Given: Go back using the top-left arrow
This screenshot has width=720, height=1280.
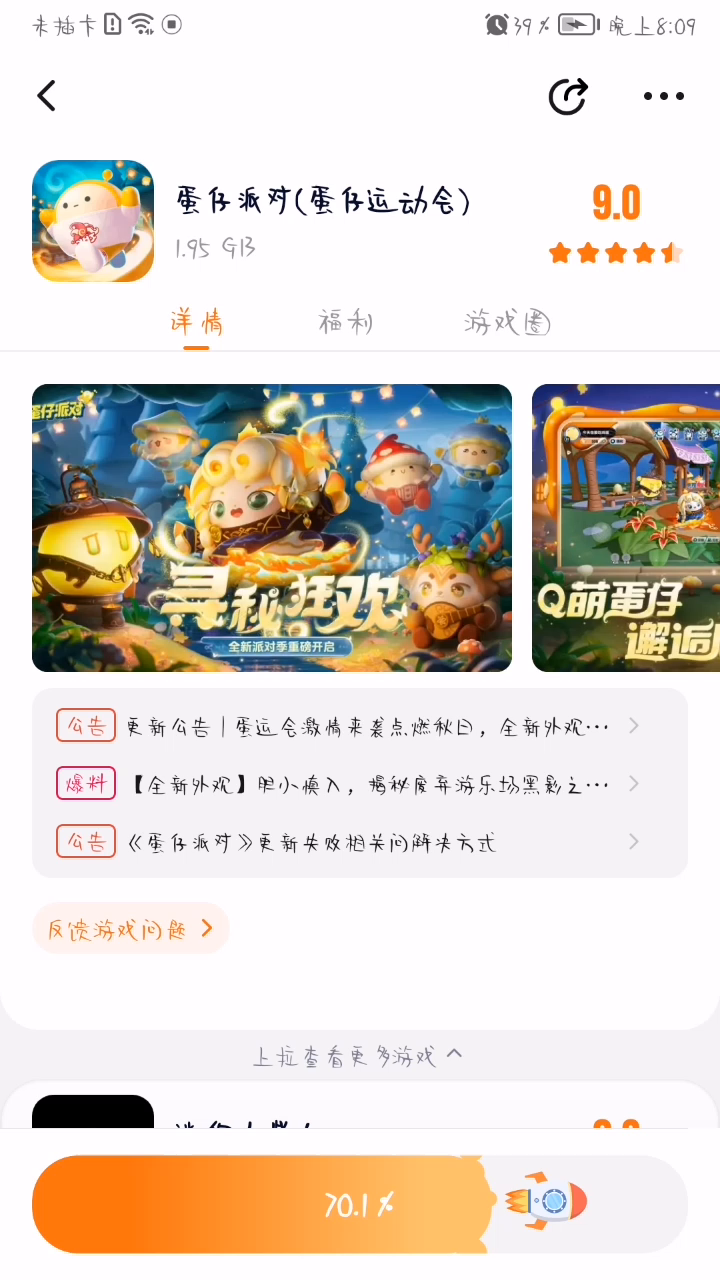Looking at the screenshot, I should click(46, 96).
